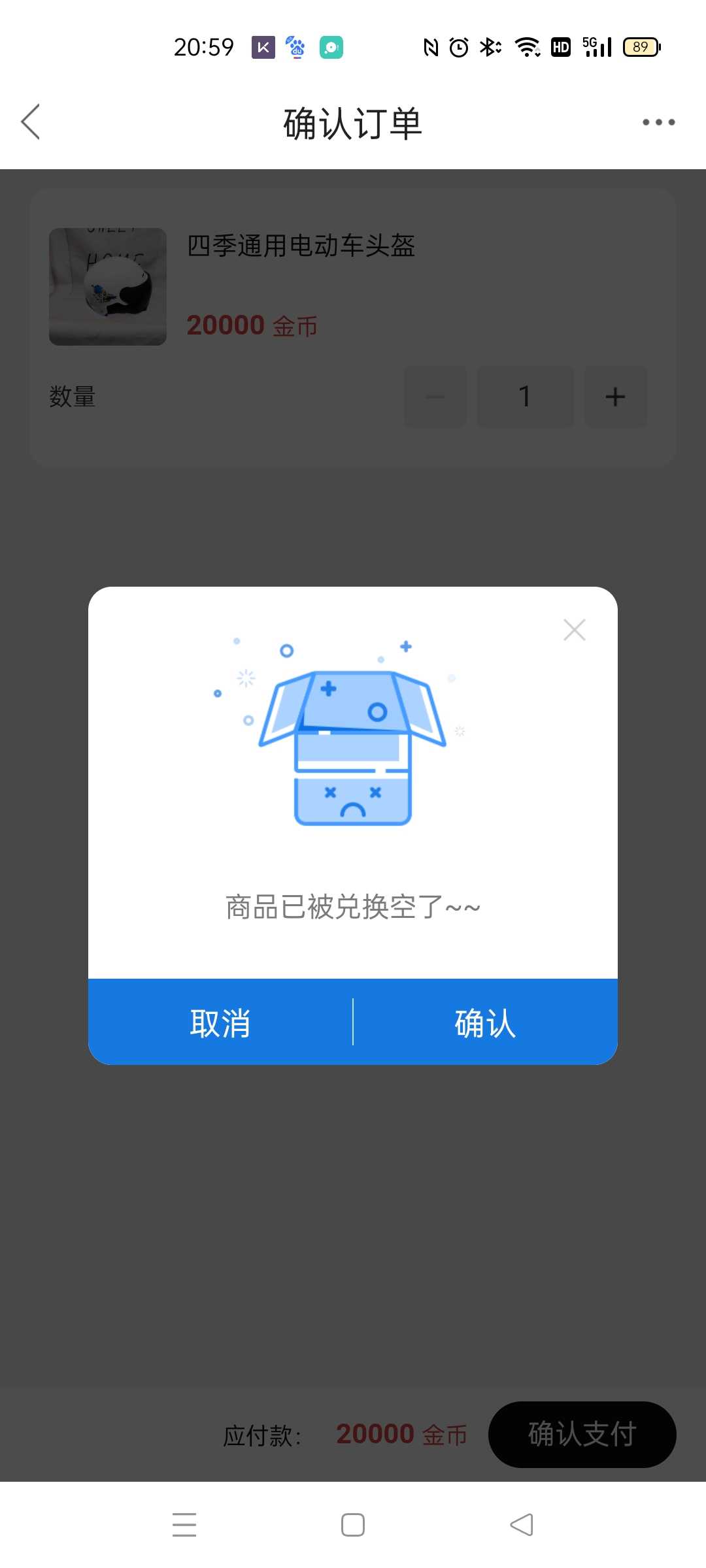Tap 取消 in the dialog
The width and height of the screenshot is (706, 1568).
pos(220,1022)
